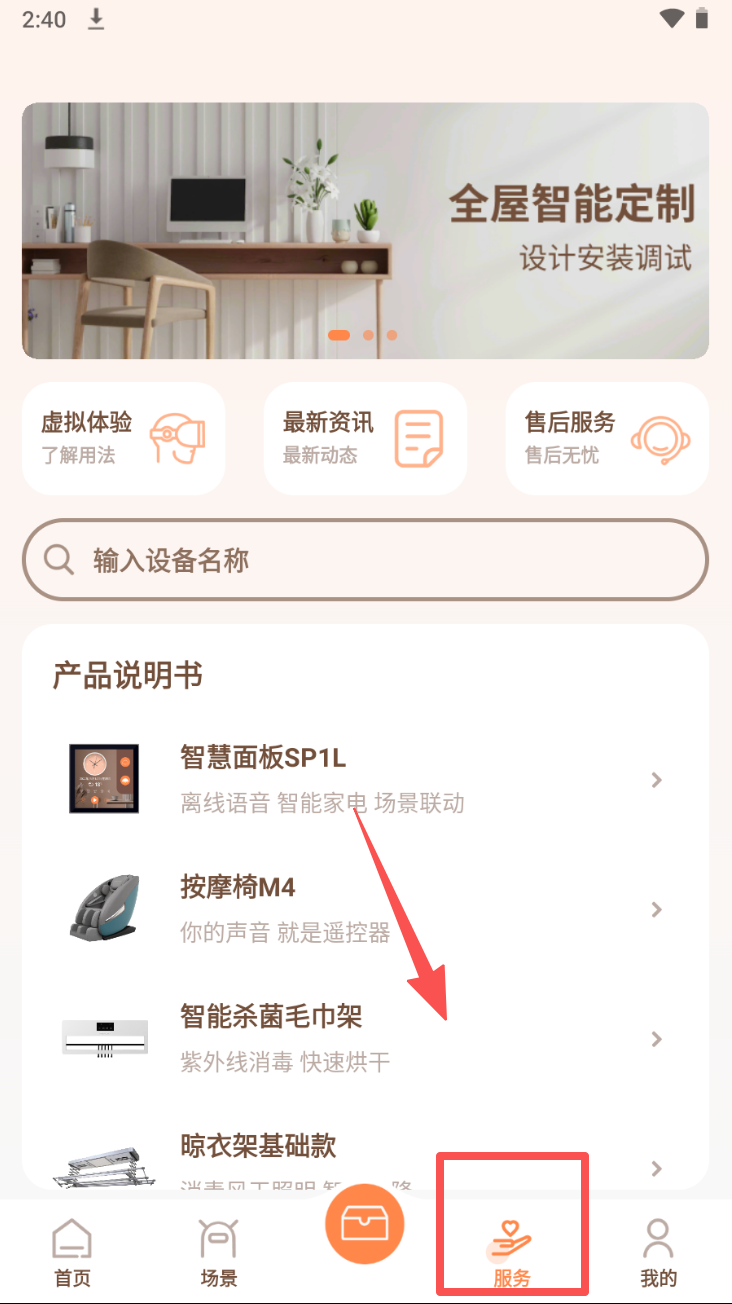The height and width of the screenshot is (1304, 732).
Task: Switch to the 首页 tab
Action: [x=72, y=1251]
